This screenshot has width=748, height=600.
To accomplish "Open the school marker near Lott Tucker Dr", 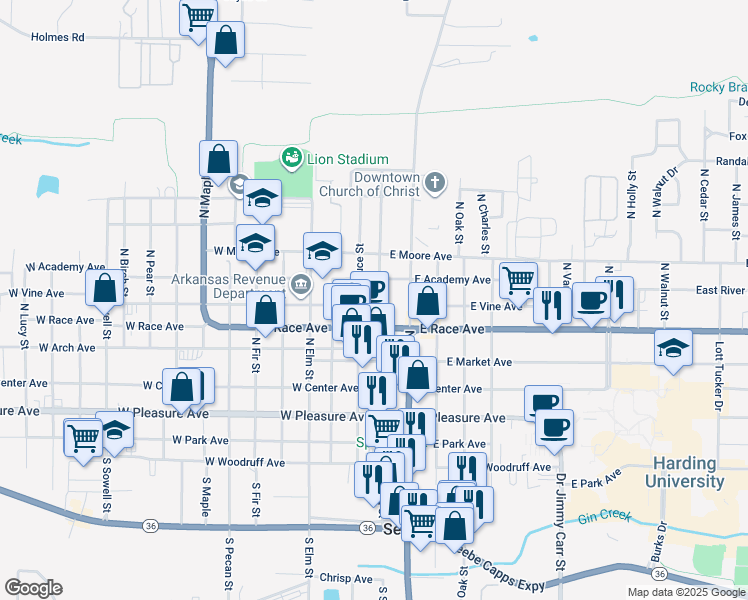I will pyautogui.click(x=672, y=348).
